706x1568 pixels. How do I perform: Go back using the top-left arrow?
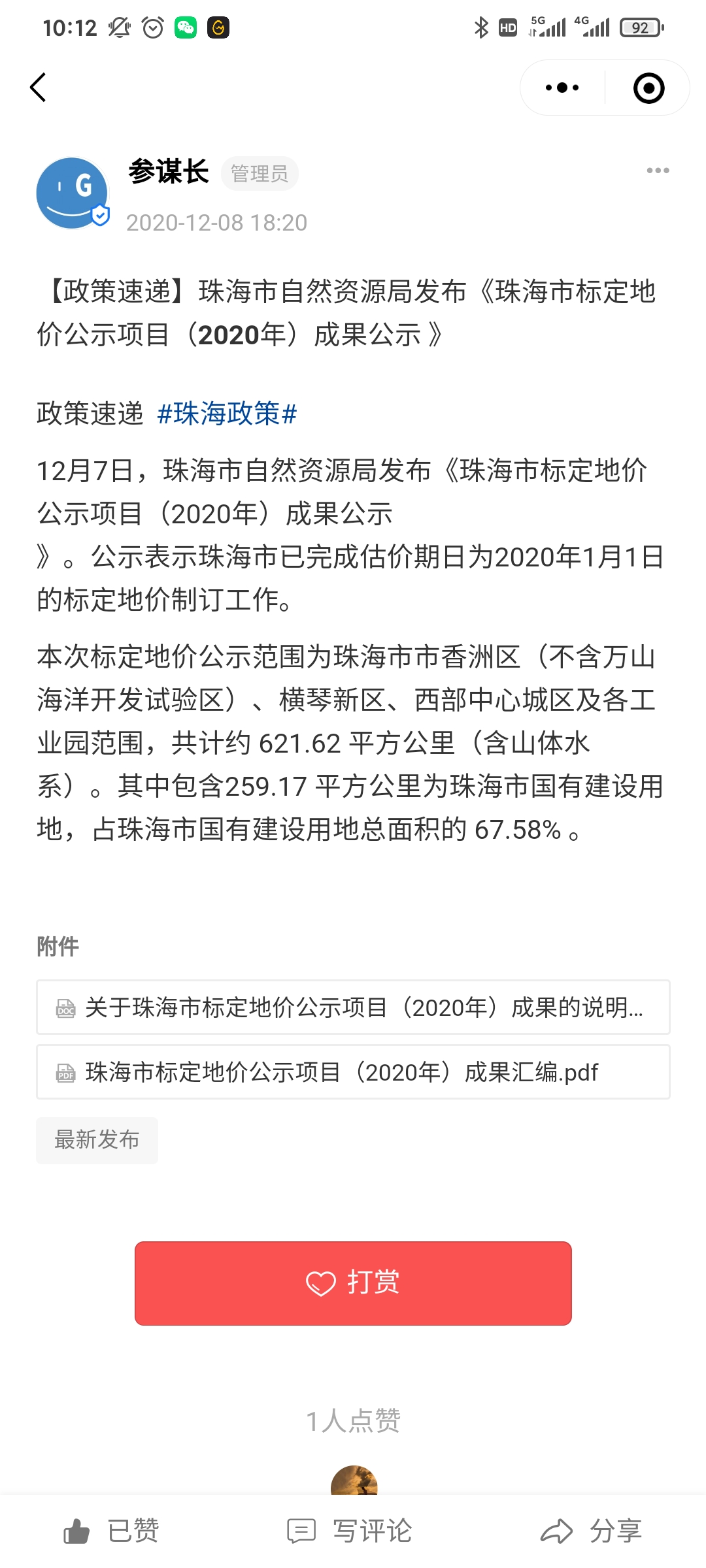click(x=39, y=88)
